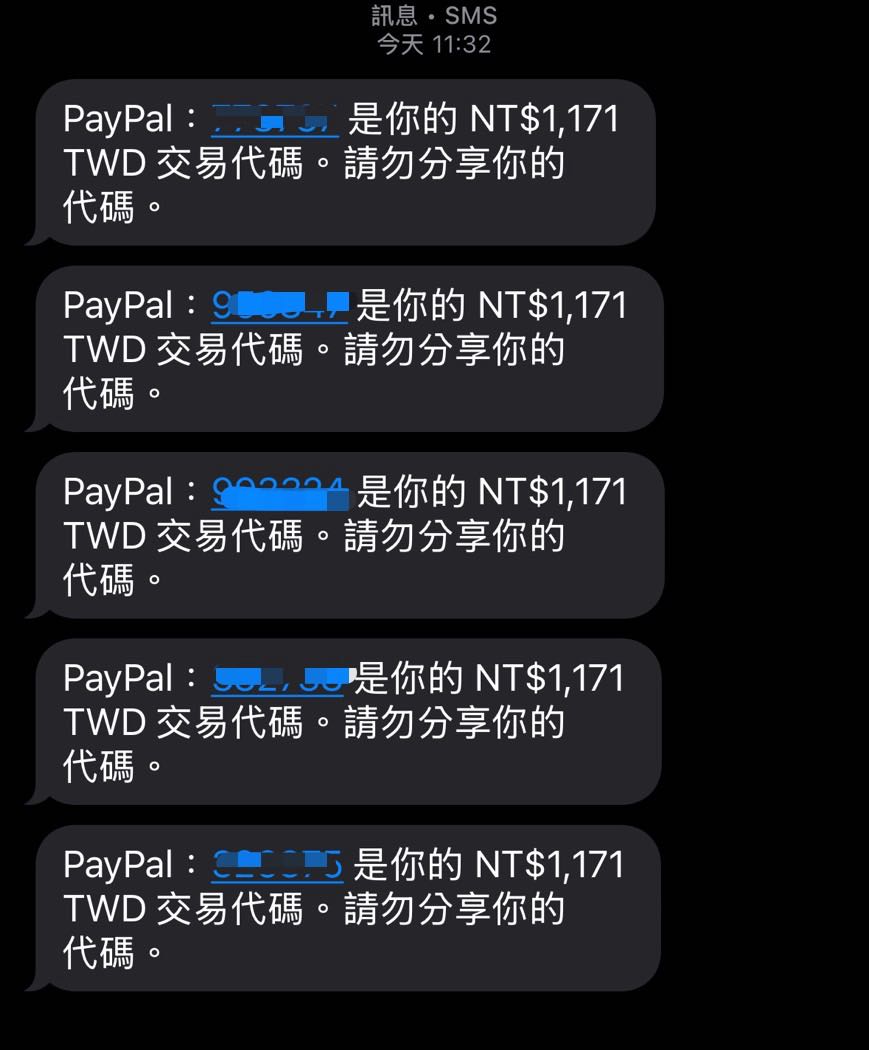Tap the PayPal sender text in the first message
The image size is (869, 1050).
tap(120, 120)
